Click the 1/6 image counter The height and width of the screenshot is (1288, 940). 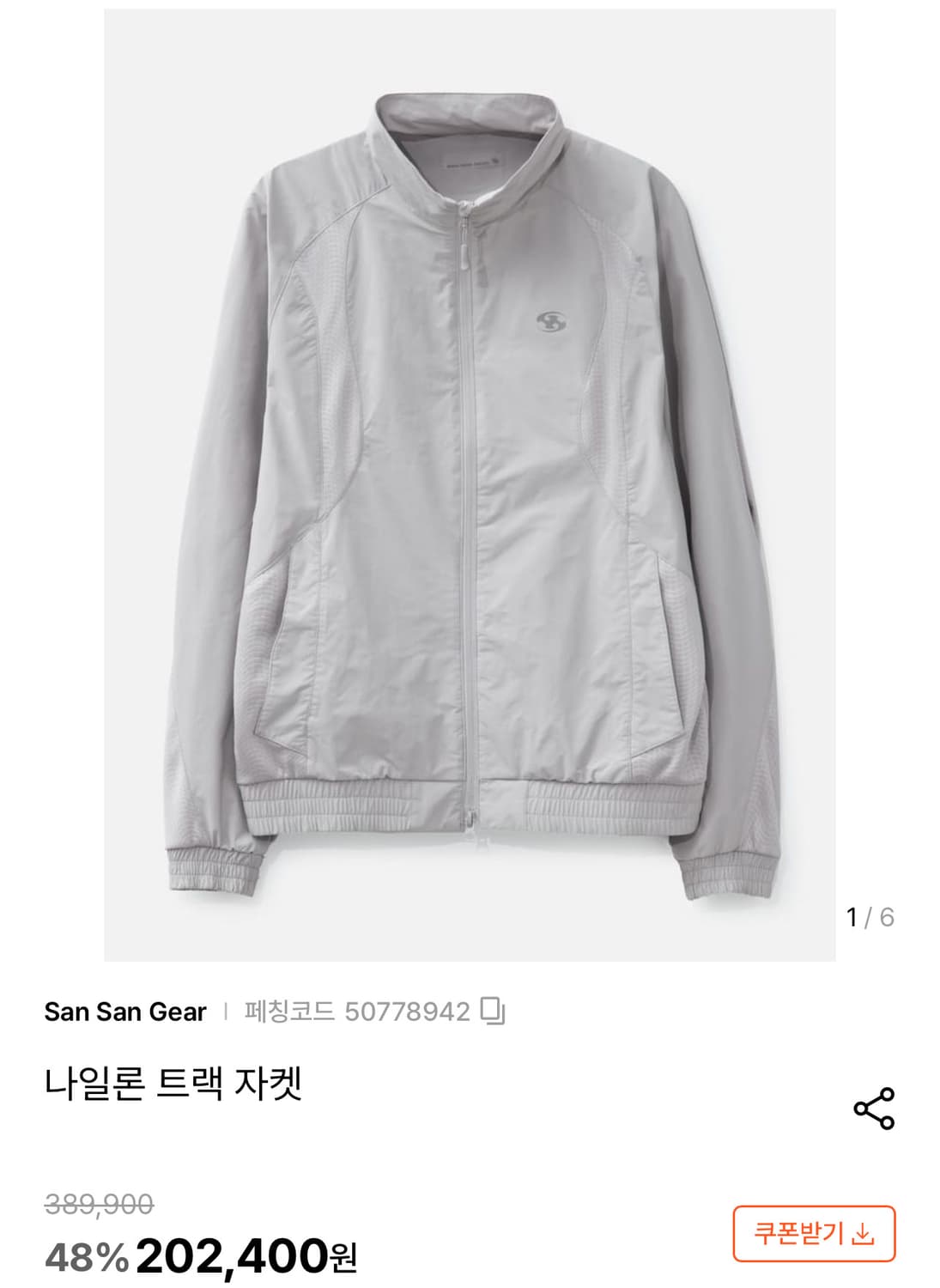coord(870,916)
